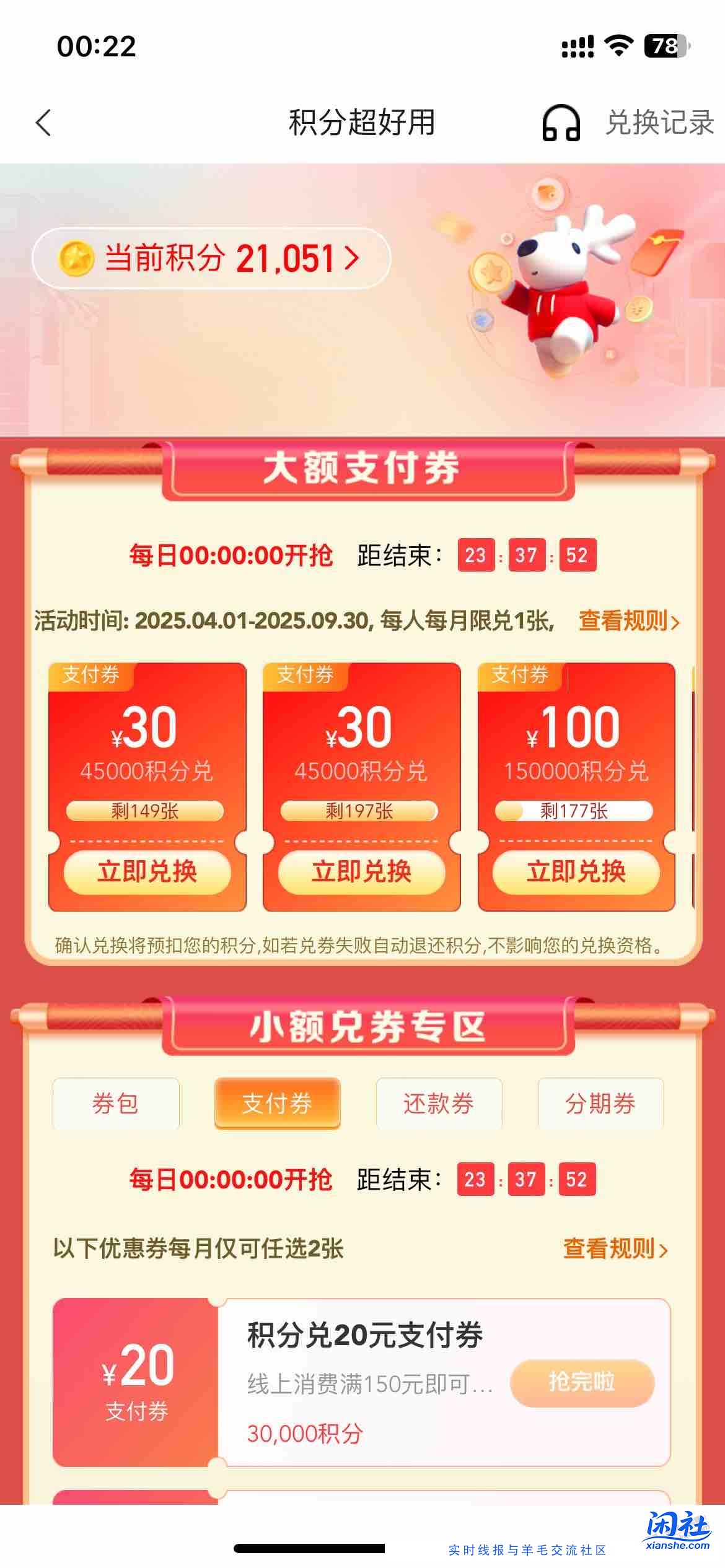The image size is (725, 1568).
Task: View rules for 小额兑券专区
Action: (x=615, y=1249)
